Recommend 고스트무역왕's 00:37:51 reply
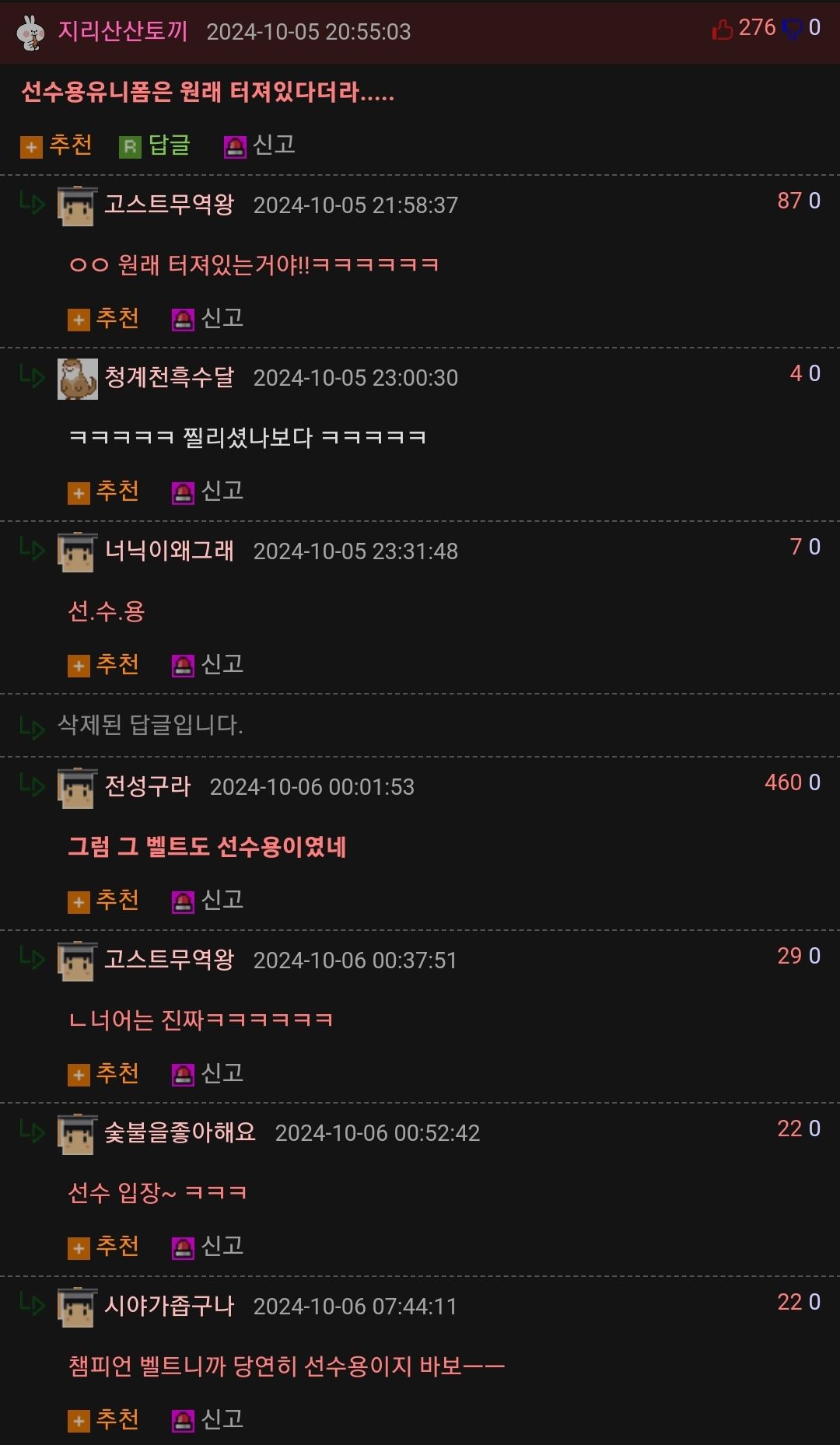840x1445 pixels. 104,1074
